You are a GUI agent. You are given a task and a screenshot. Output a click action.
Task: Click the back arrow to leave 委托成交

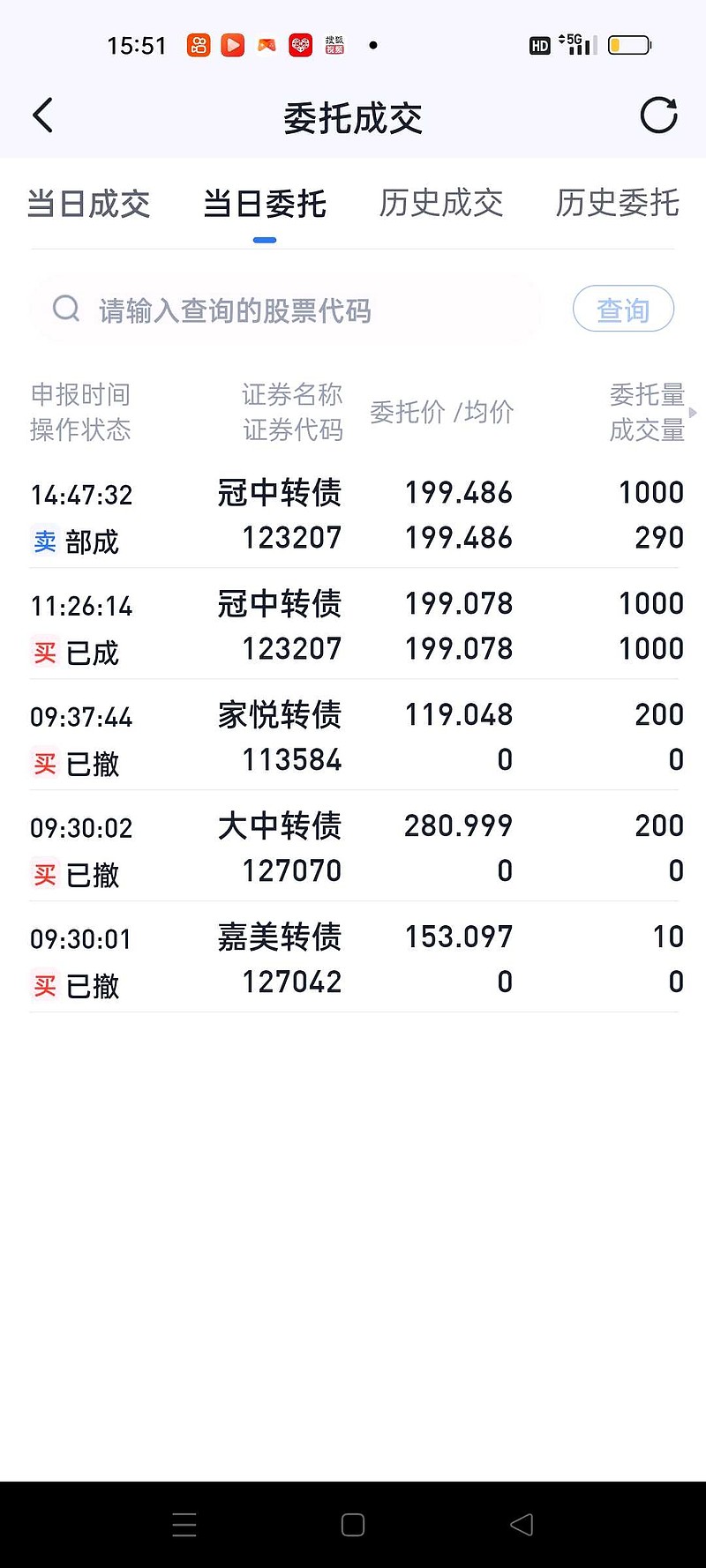tap(42, 115)
